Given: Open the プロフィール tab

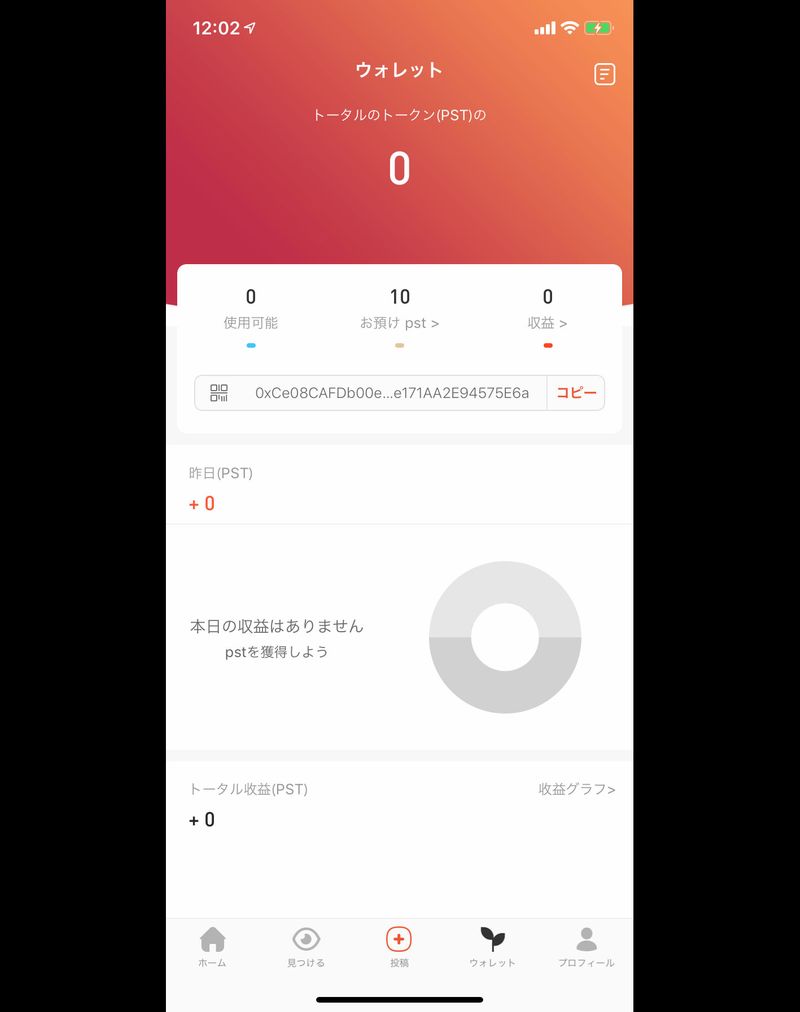Looking at the screenshot, I should tap(586, 946).
